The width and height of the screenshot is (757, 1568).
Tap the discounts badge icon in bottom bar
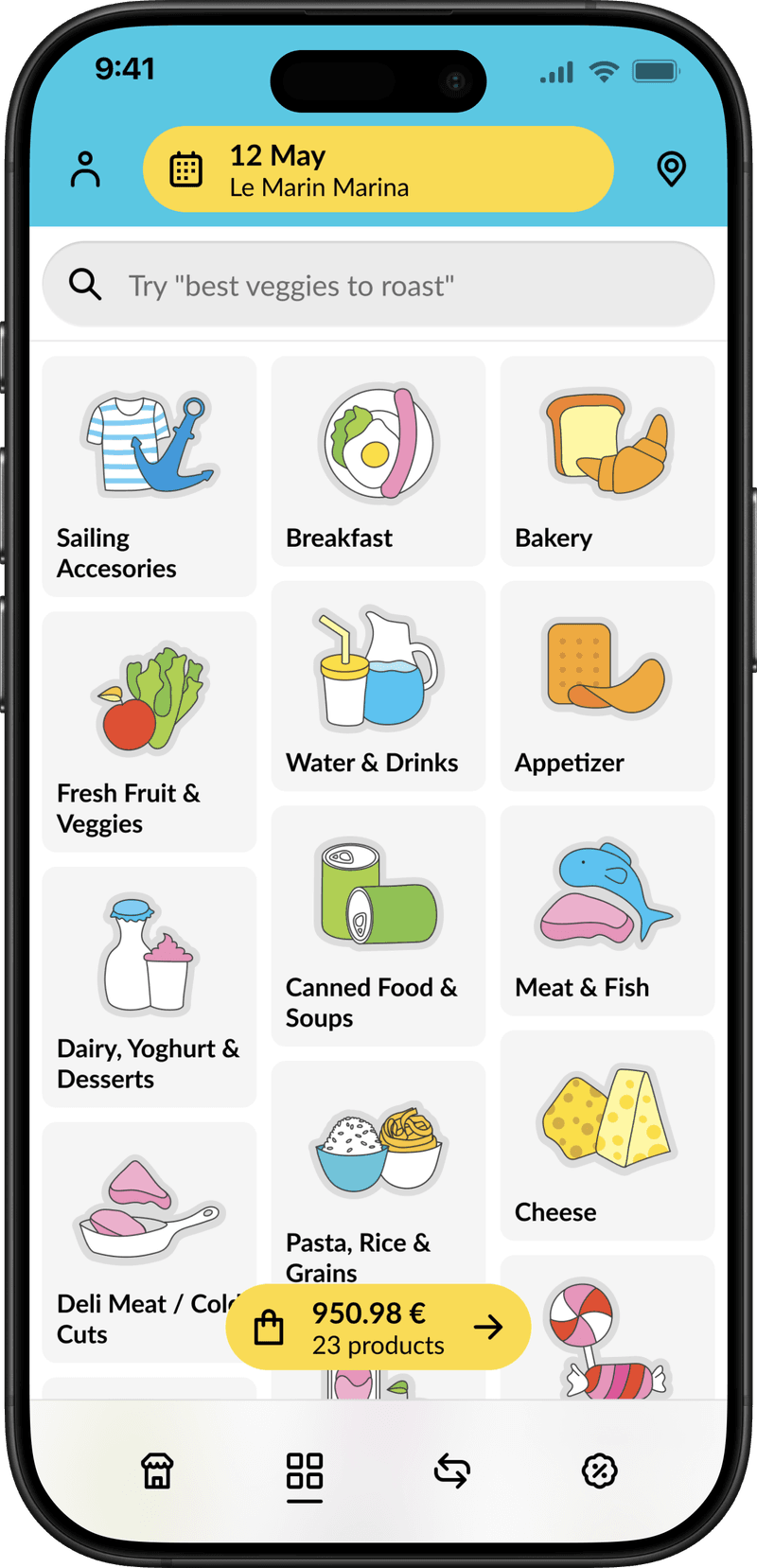(x=601, y=1471)
